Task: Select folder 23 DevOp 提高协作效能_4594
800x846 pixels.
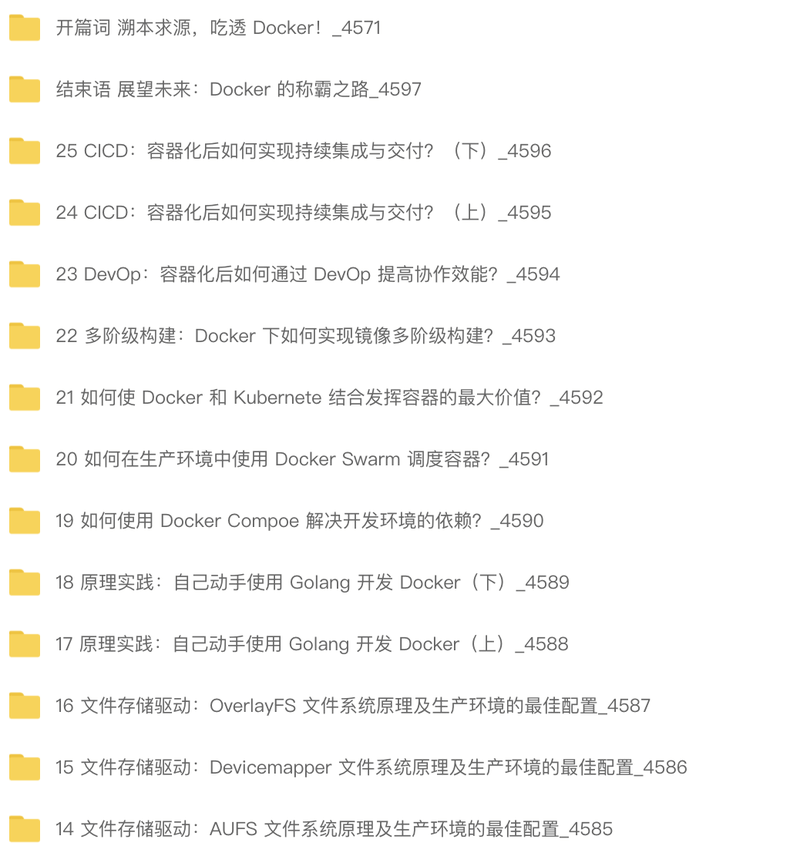Action: 300,274
